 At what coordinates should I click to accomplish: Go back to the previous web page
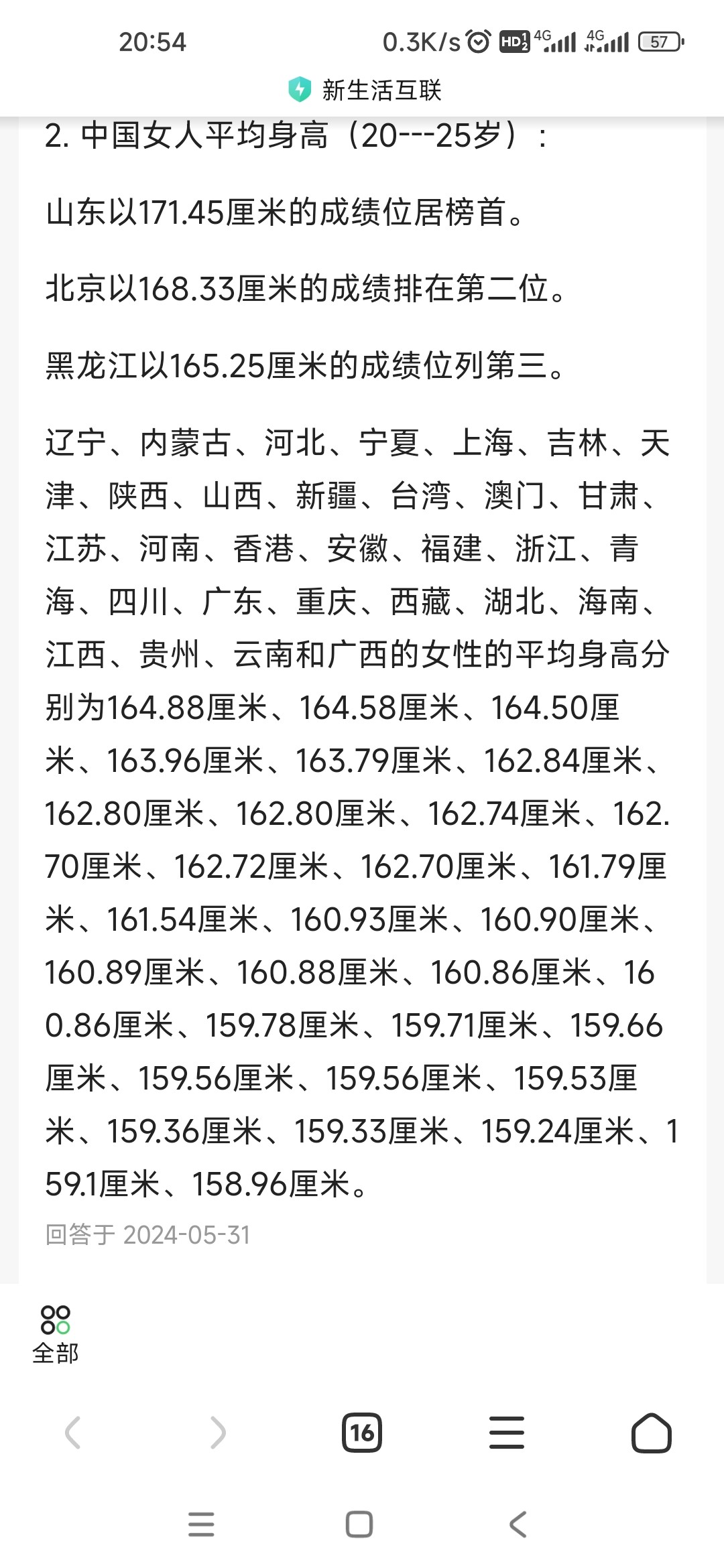[x=72, y=1433]
